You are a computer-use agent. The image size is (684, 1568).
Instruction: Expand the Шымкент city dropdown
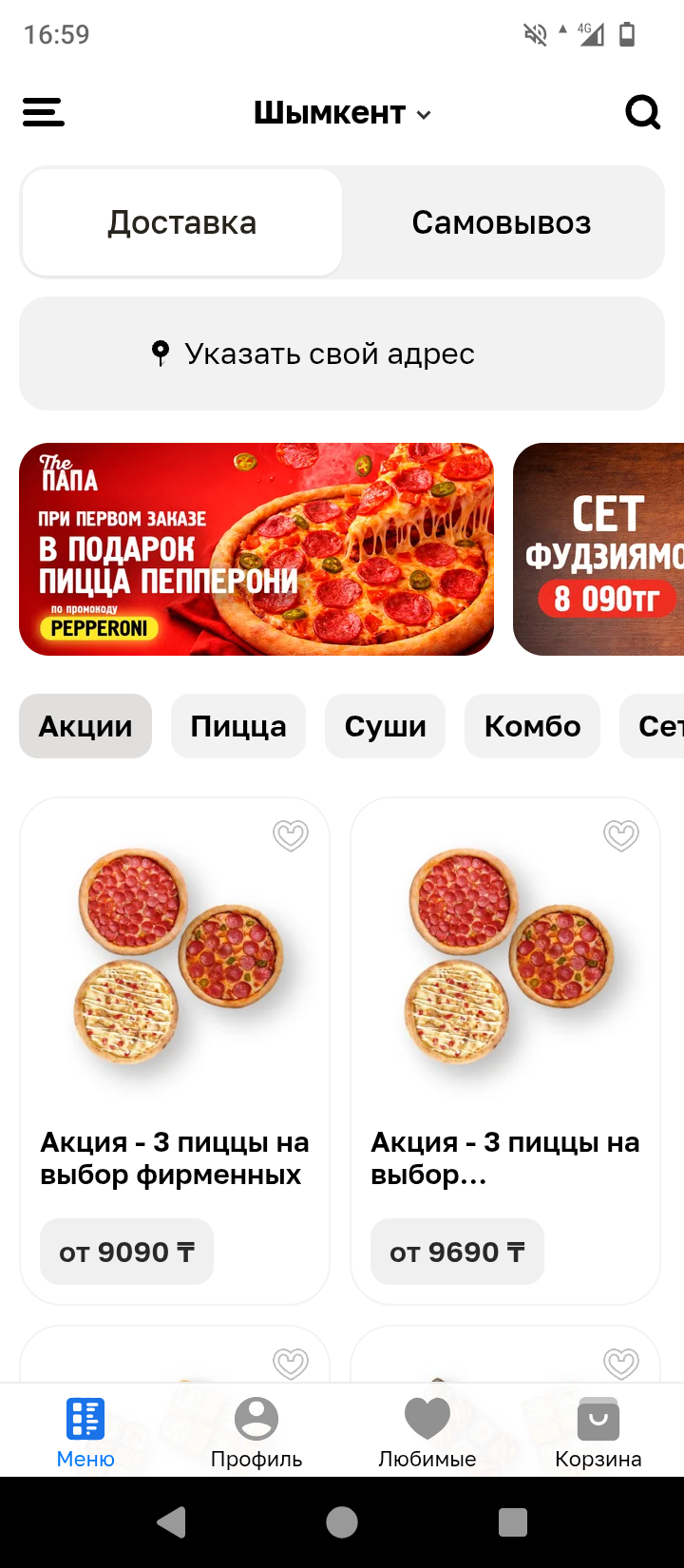342,113
